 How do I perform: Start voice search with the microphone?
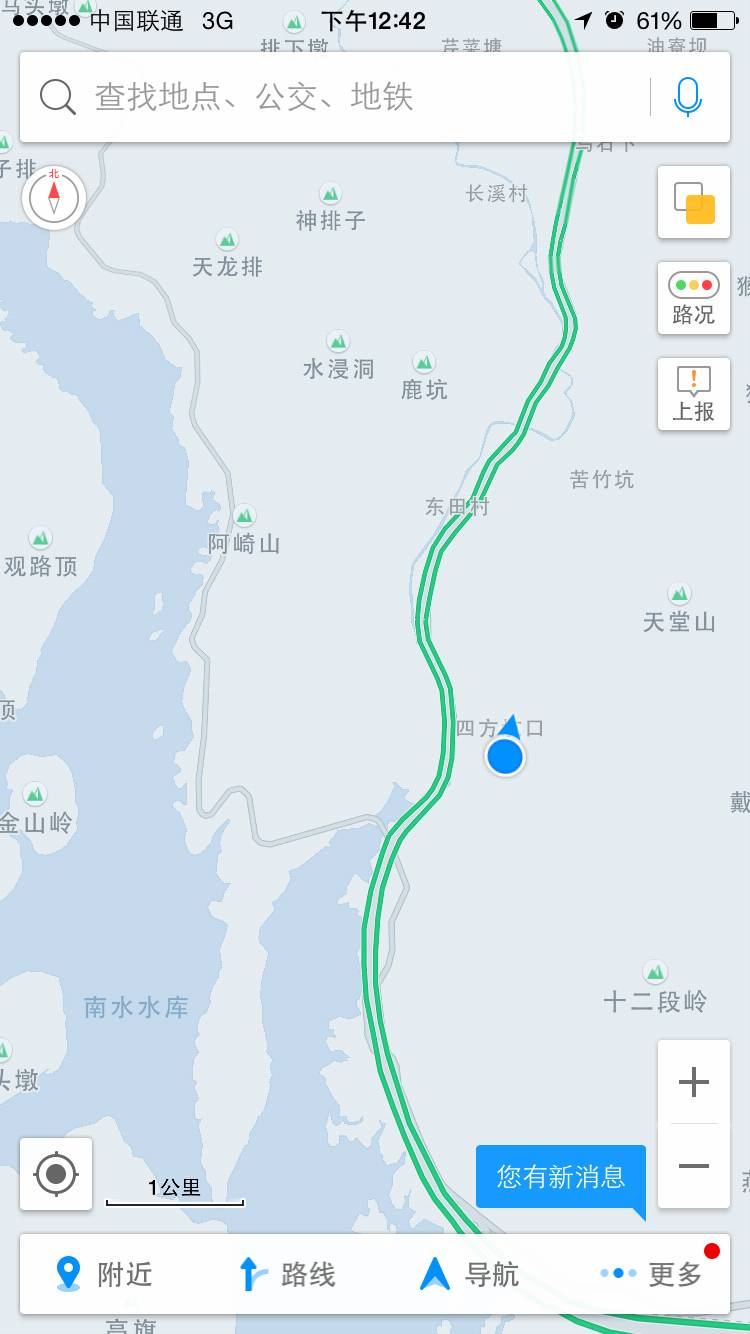687,97
